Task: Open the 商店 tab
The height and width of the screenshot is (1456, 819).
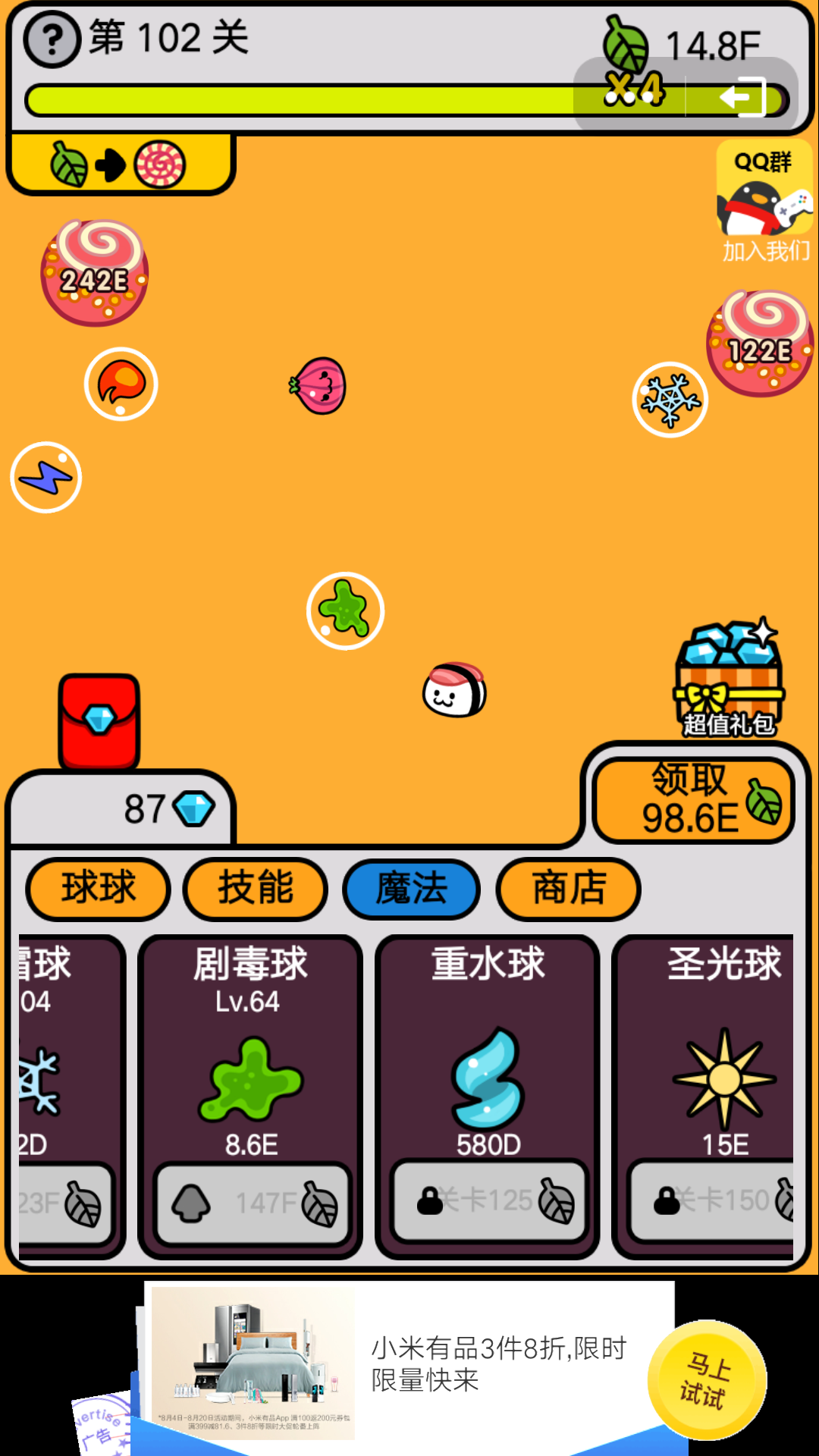Action: [569, 888]
